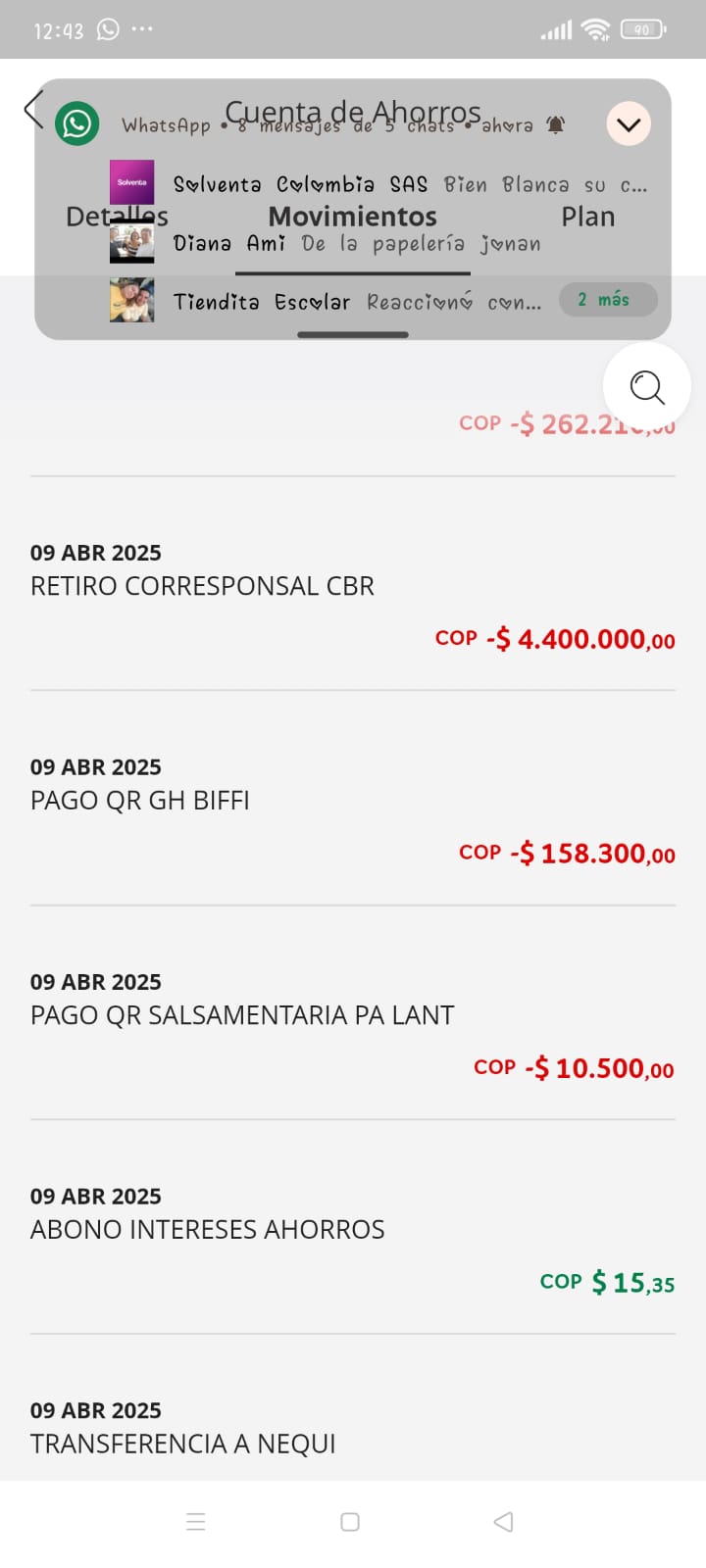Viewport: 706px width, 1568px height.
Task: Go to the phone's home screen
Action: coord(350,1521)
